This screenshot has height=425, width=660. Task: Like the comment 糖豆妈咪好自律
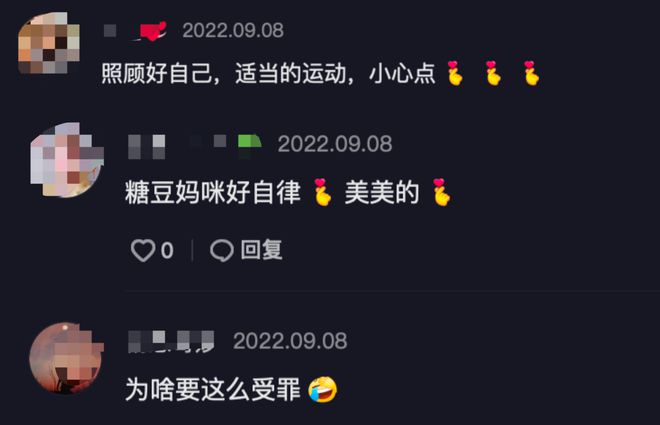143,250
